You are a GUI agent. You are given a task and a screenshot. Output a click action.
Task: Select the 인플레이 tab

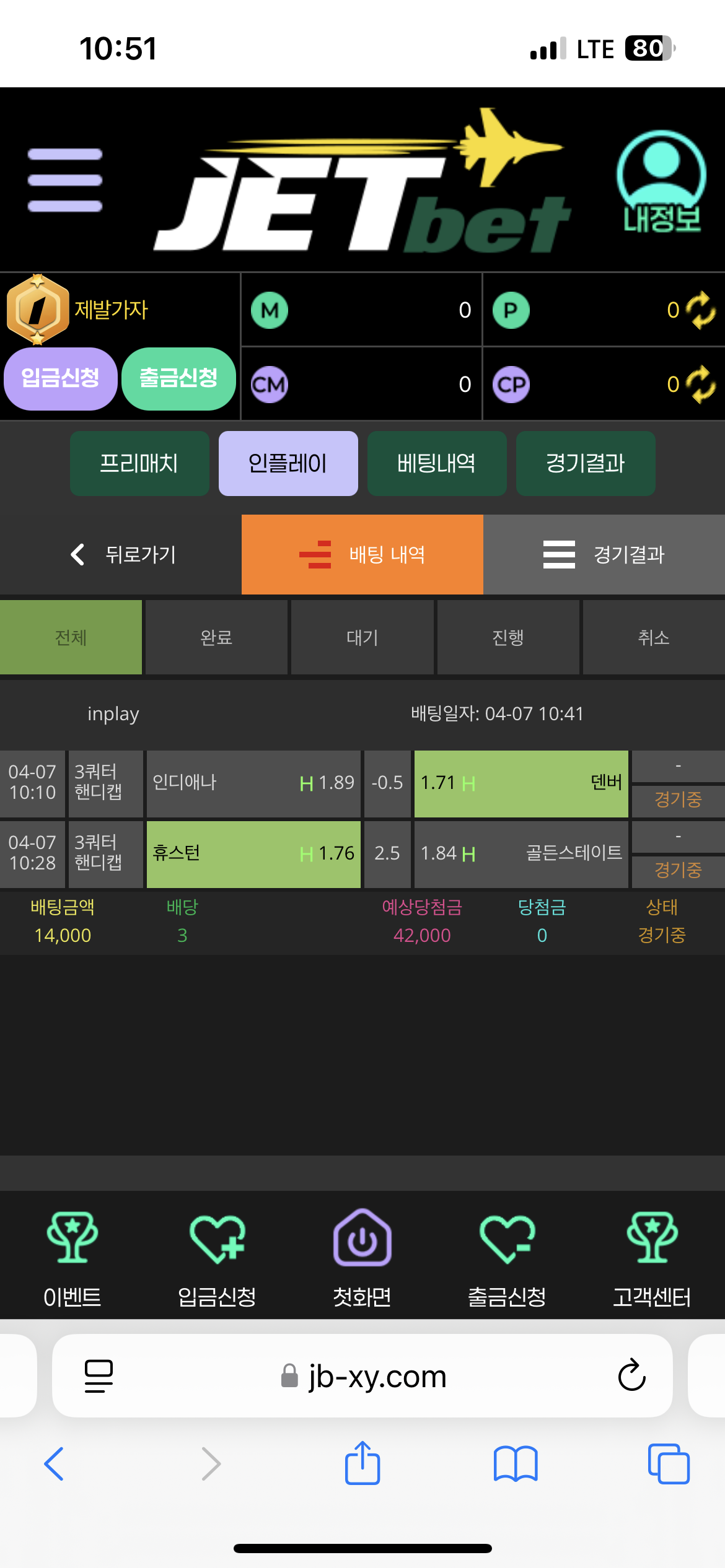288,464
